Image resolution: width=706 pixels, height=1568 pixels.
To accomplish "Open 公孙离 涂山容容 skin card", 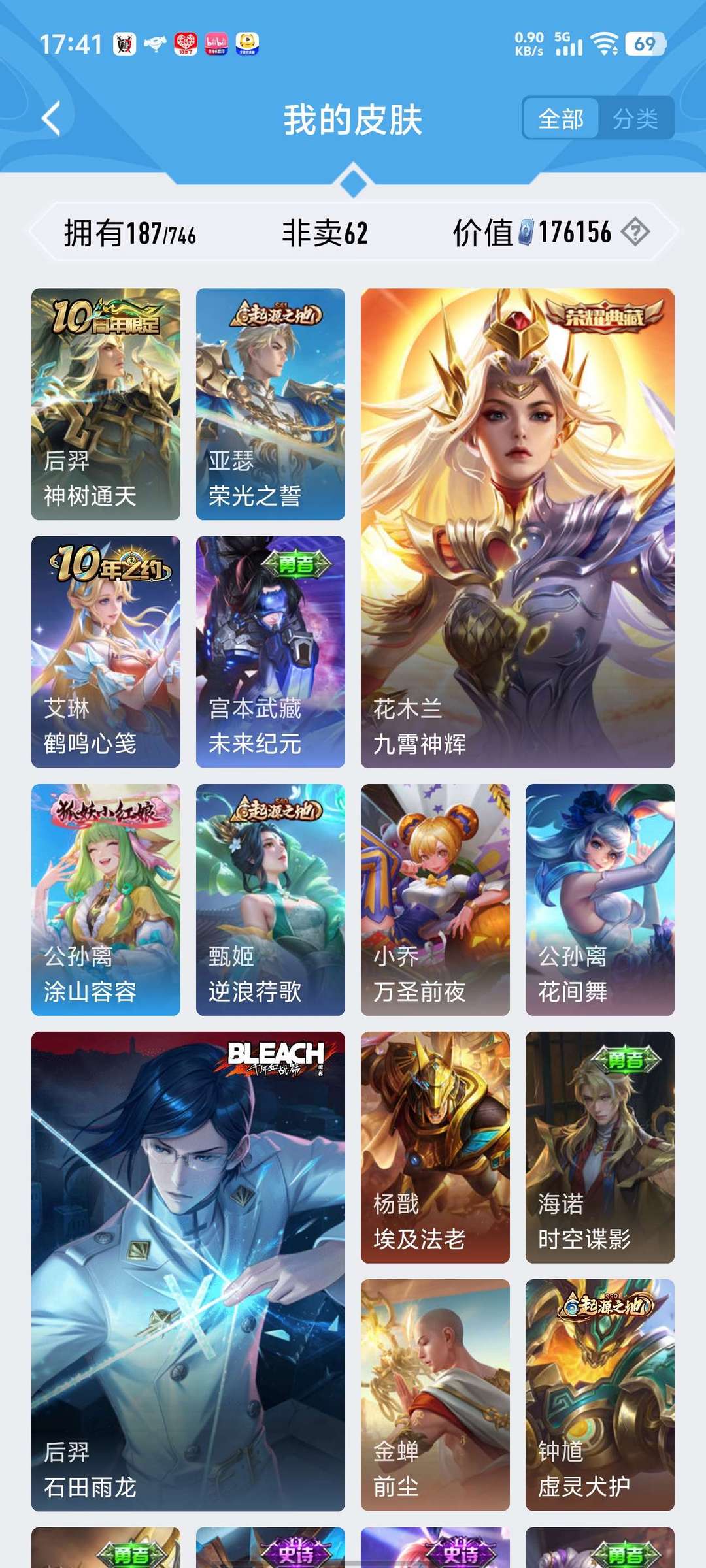I will point(106,900).
